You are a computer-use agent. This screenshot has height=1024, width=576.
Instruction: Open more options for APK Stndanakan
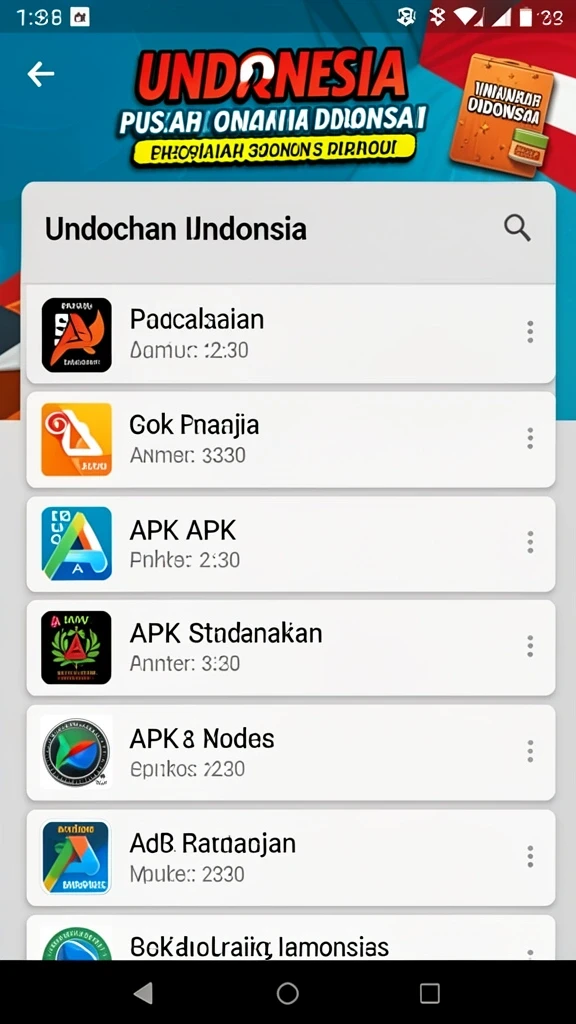tap(530, 647)
